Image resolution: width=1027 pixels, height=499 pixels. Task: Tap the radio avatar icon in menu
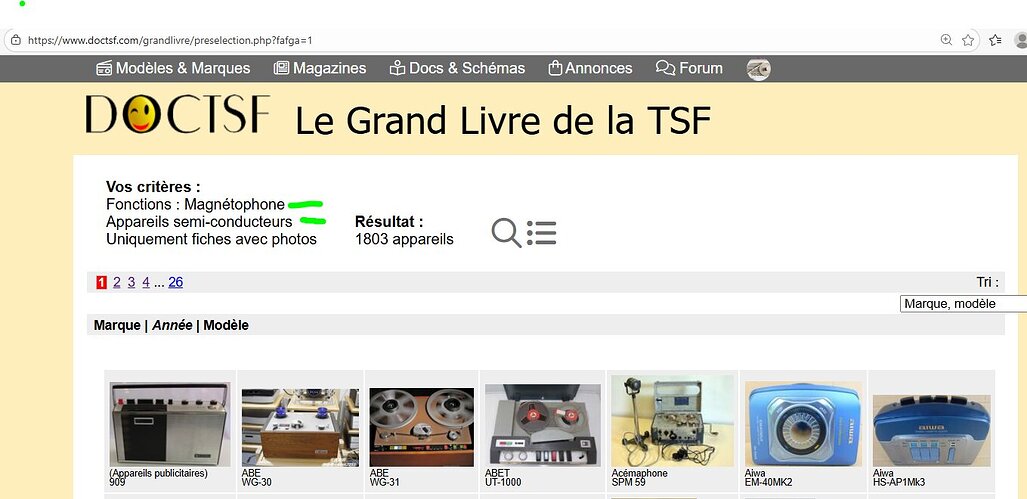click(x=759, y=69)
